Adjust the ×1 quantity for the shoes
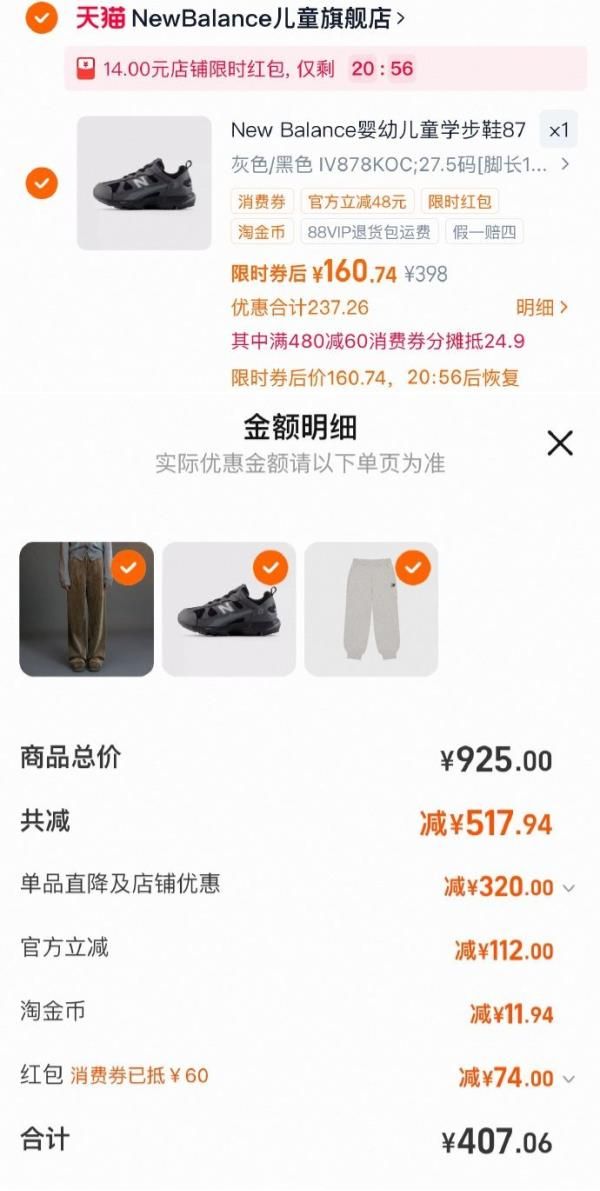The image size is (600, 1191). point(558,130)
